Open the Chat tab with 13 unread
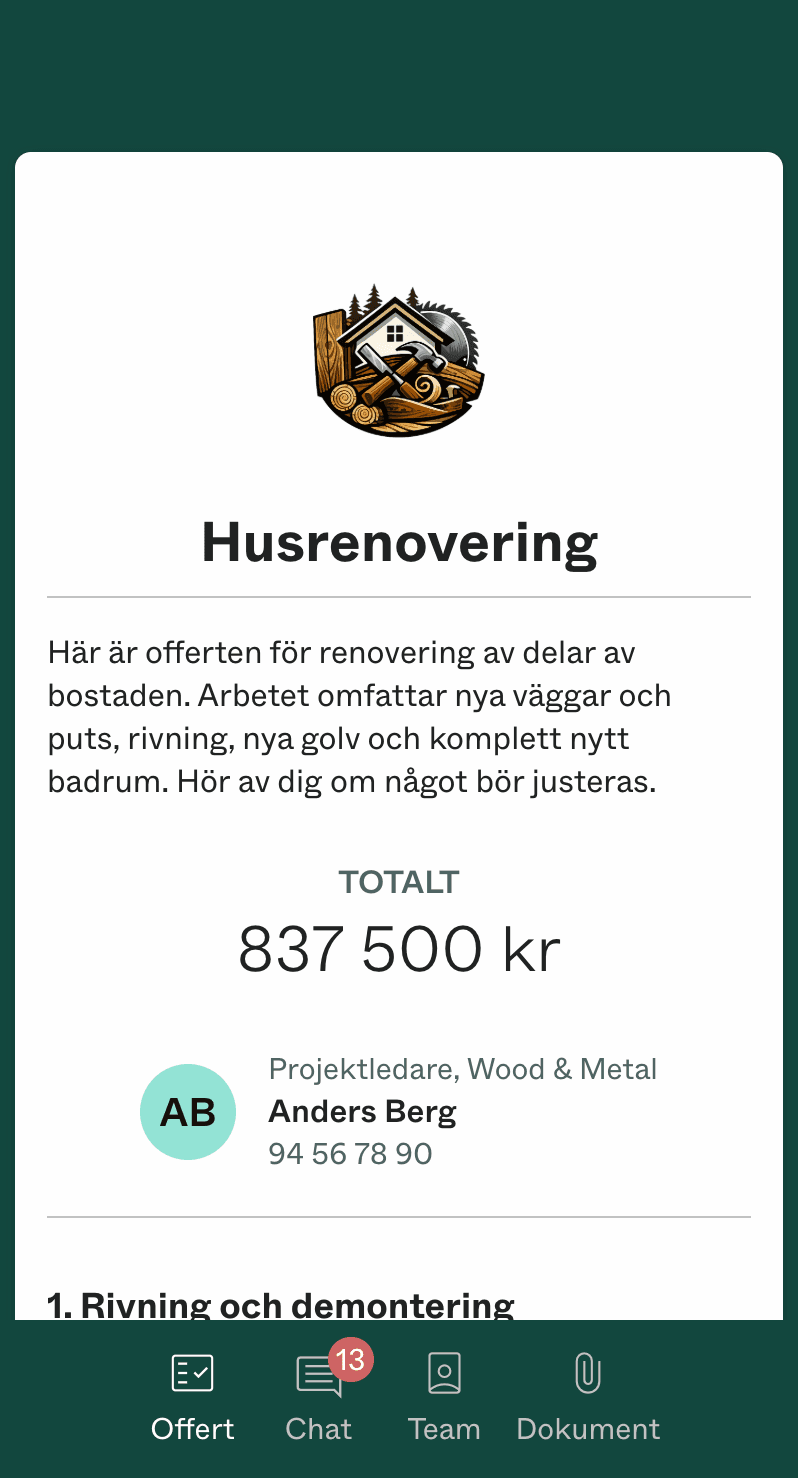The width and height of the screenshot is (798, 1478). pyautogui.click(x=319, y=1397)
